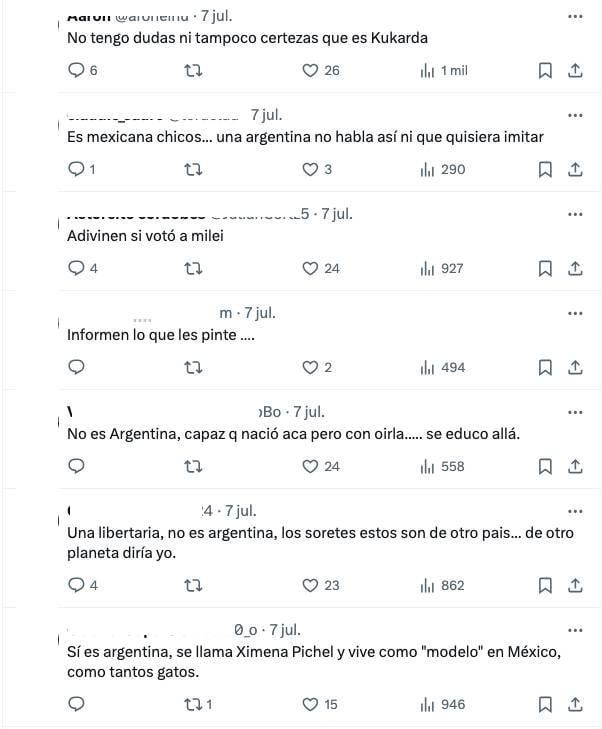The image size is (602, 729).
Task: Like the 'Adivinen si votó a milei' reply
Action: [310, 268]
